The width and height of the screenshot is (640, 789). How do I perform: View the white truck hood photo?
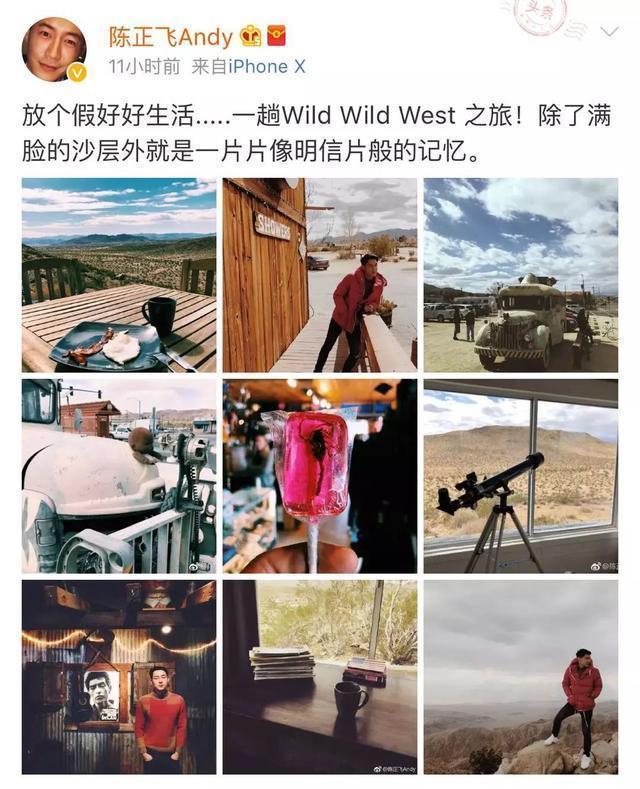point(119,476)
